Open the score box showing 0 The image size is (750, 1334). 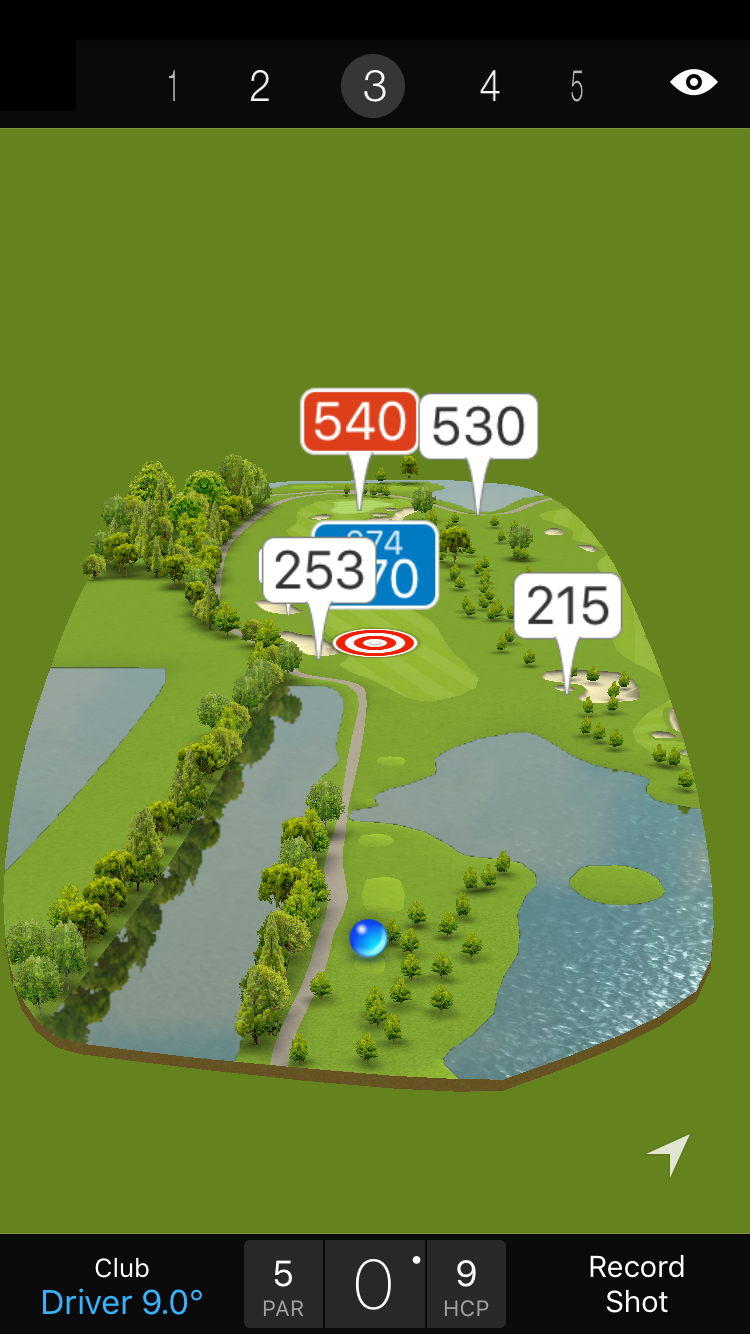tap(374, 1285)
